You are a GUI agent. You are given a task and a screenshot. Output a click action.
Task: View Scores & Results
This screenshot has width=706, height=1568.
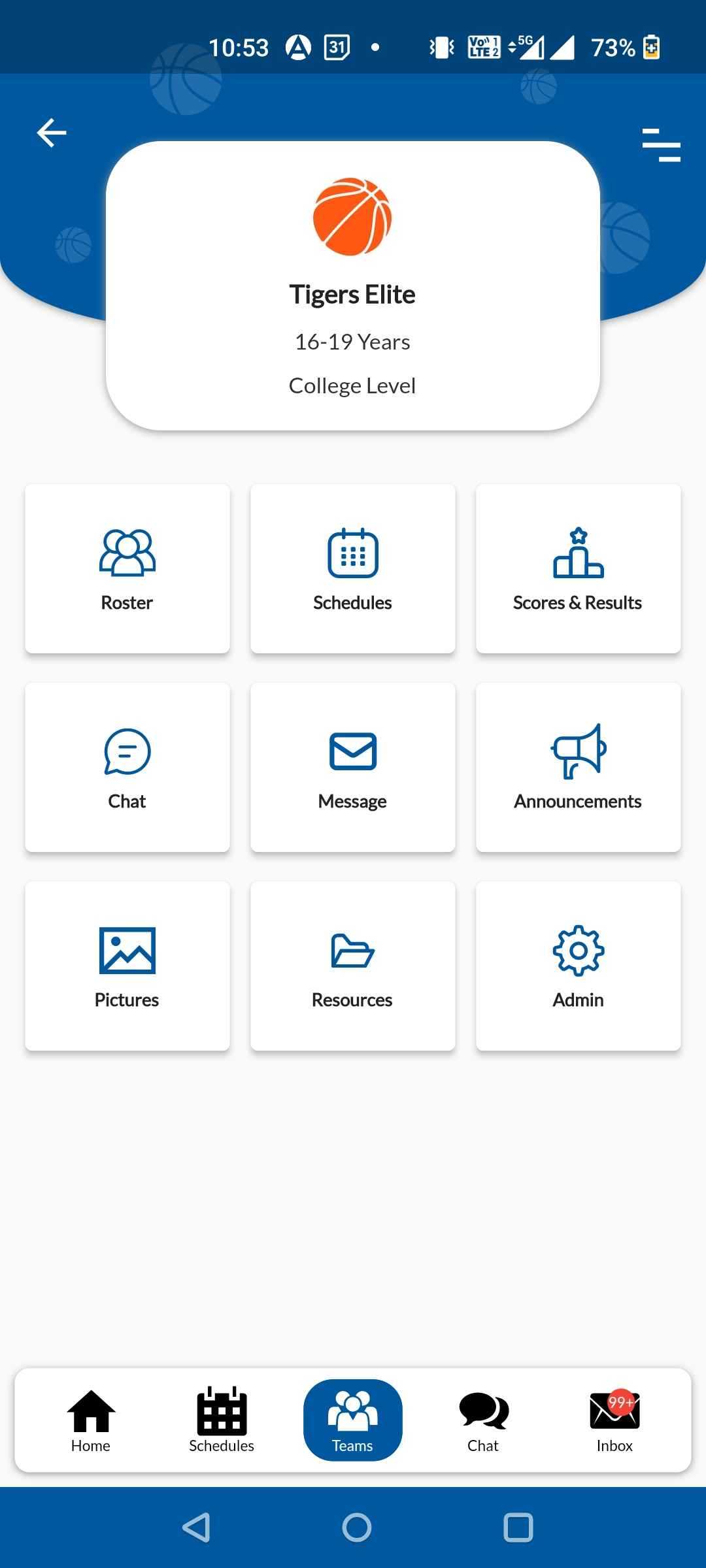pos(578,568)
